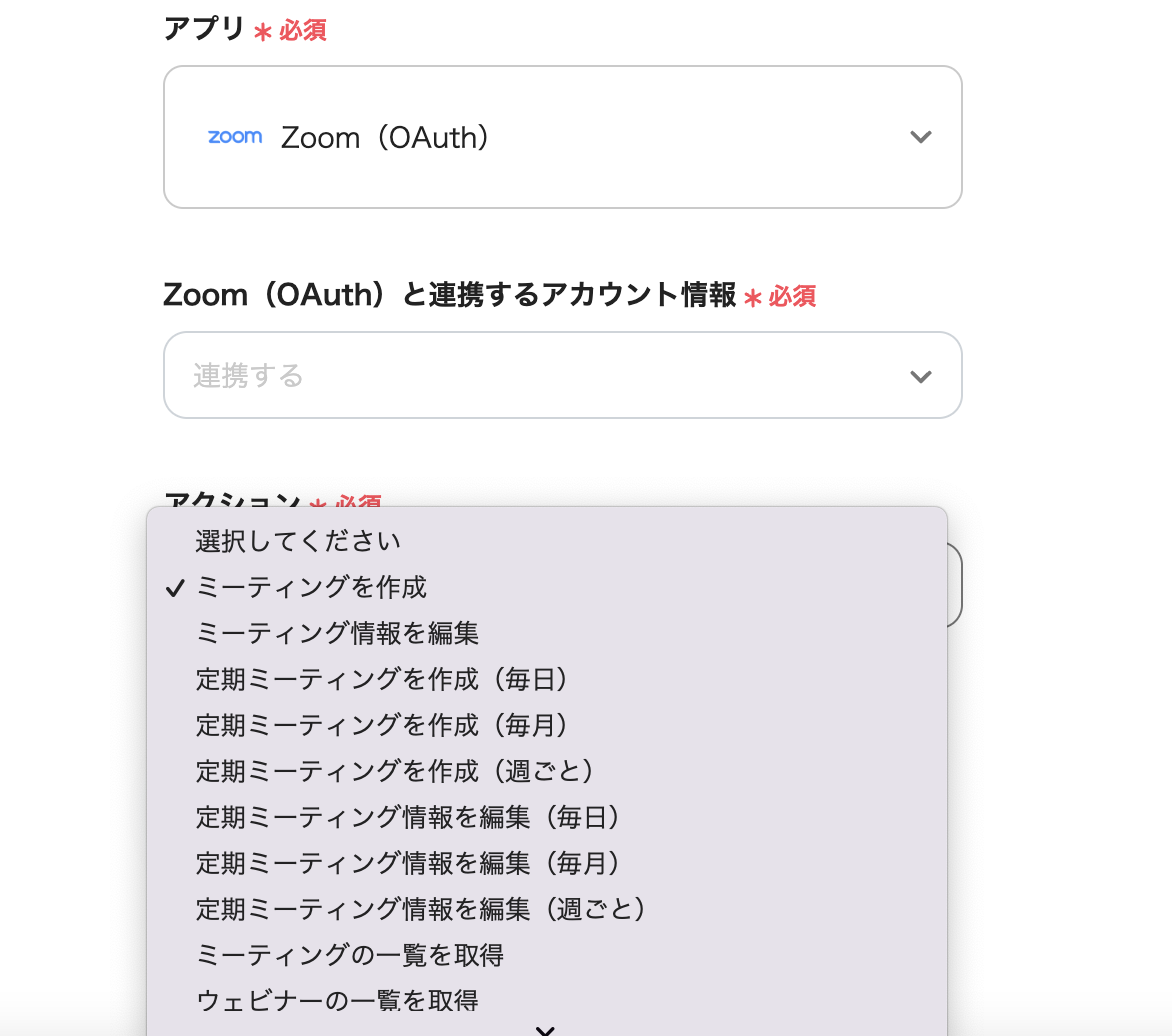Expand the 連携する account dropdown
This screenshot has width=1172, height=1036.
[x=562, y=376]
